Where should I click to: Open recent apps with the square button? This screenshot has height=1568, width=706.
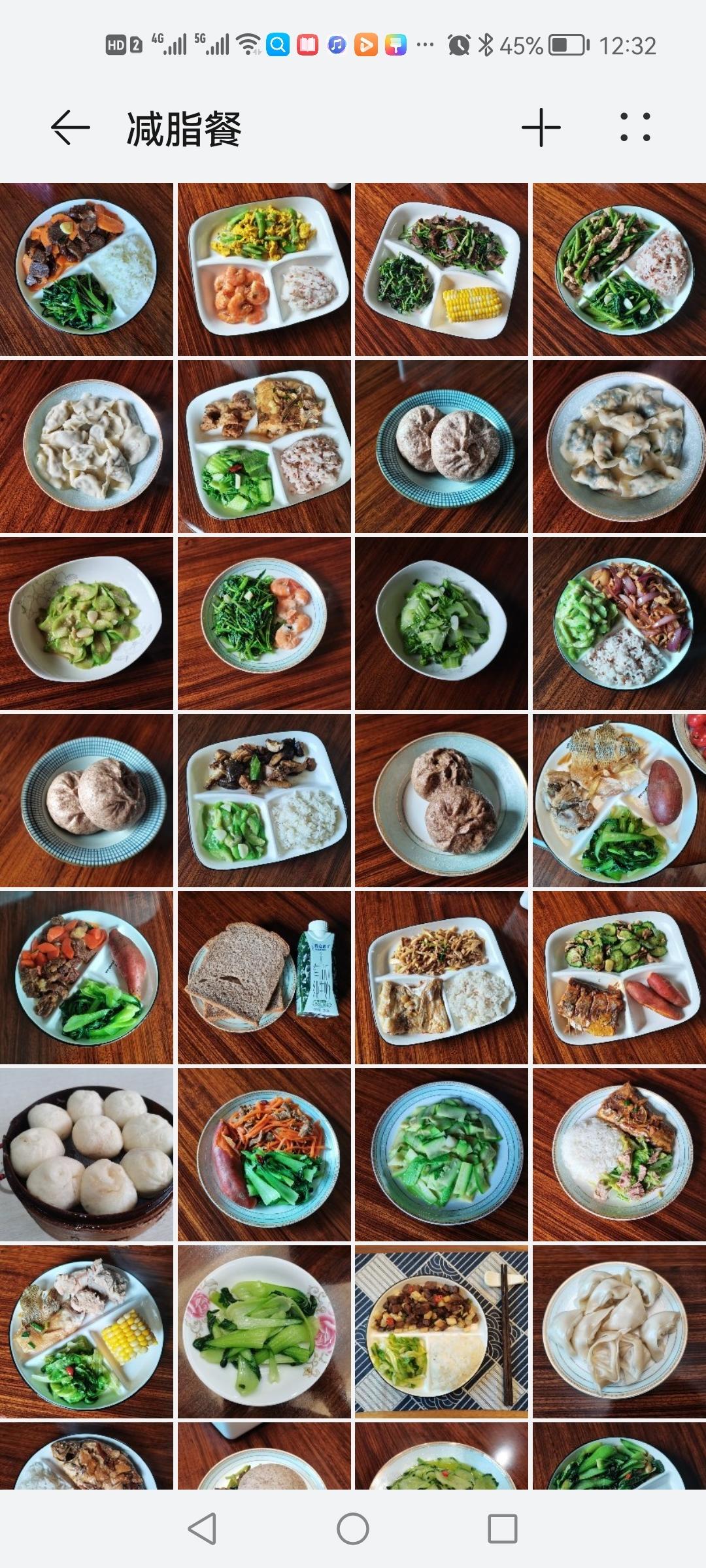pyautogui.click(x=502, y=1529)
